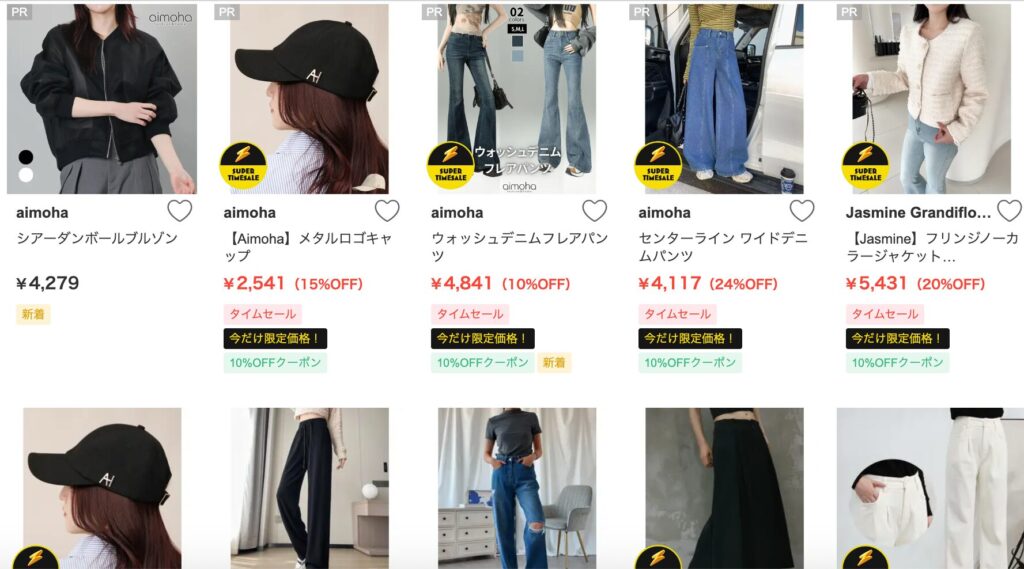The image size is (1024, 569).
Task: Select the black color swatch on ブルゾン
Action: coord(26,157)
